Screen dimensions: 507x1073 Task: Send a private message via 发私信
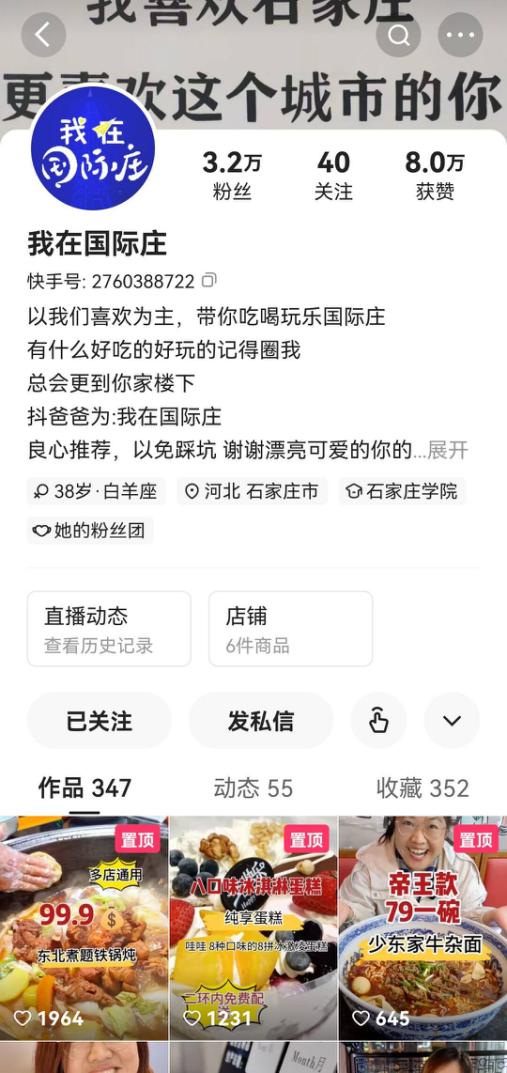[261, 721]
